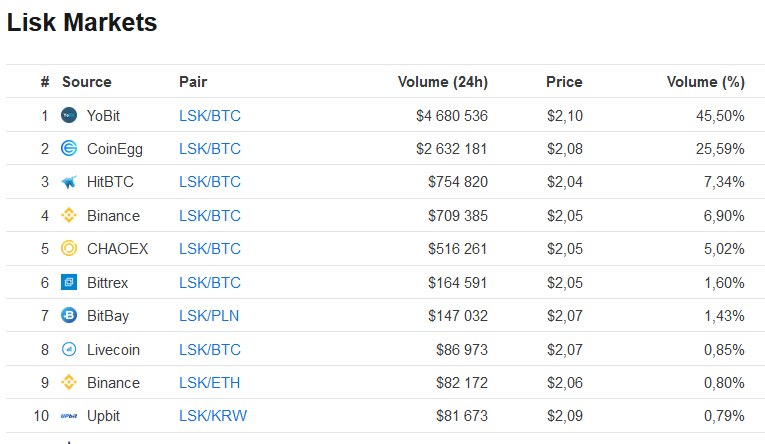Image resolution: width=765 pixels, height=444 pixels.
Task: Open the Bittrex LSK/BTC pair link
Action: coord(209,283)
